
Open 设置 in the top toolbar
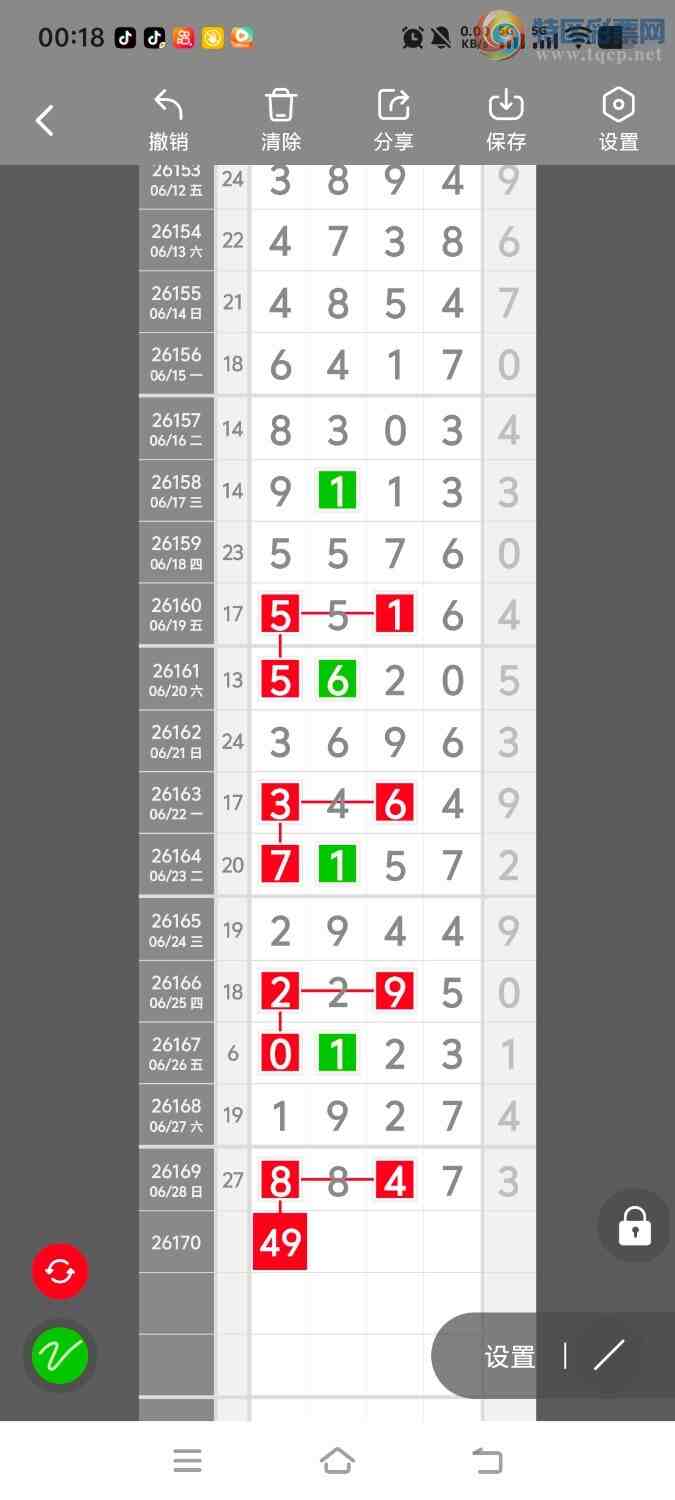click(618, 121)
